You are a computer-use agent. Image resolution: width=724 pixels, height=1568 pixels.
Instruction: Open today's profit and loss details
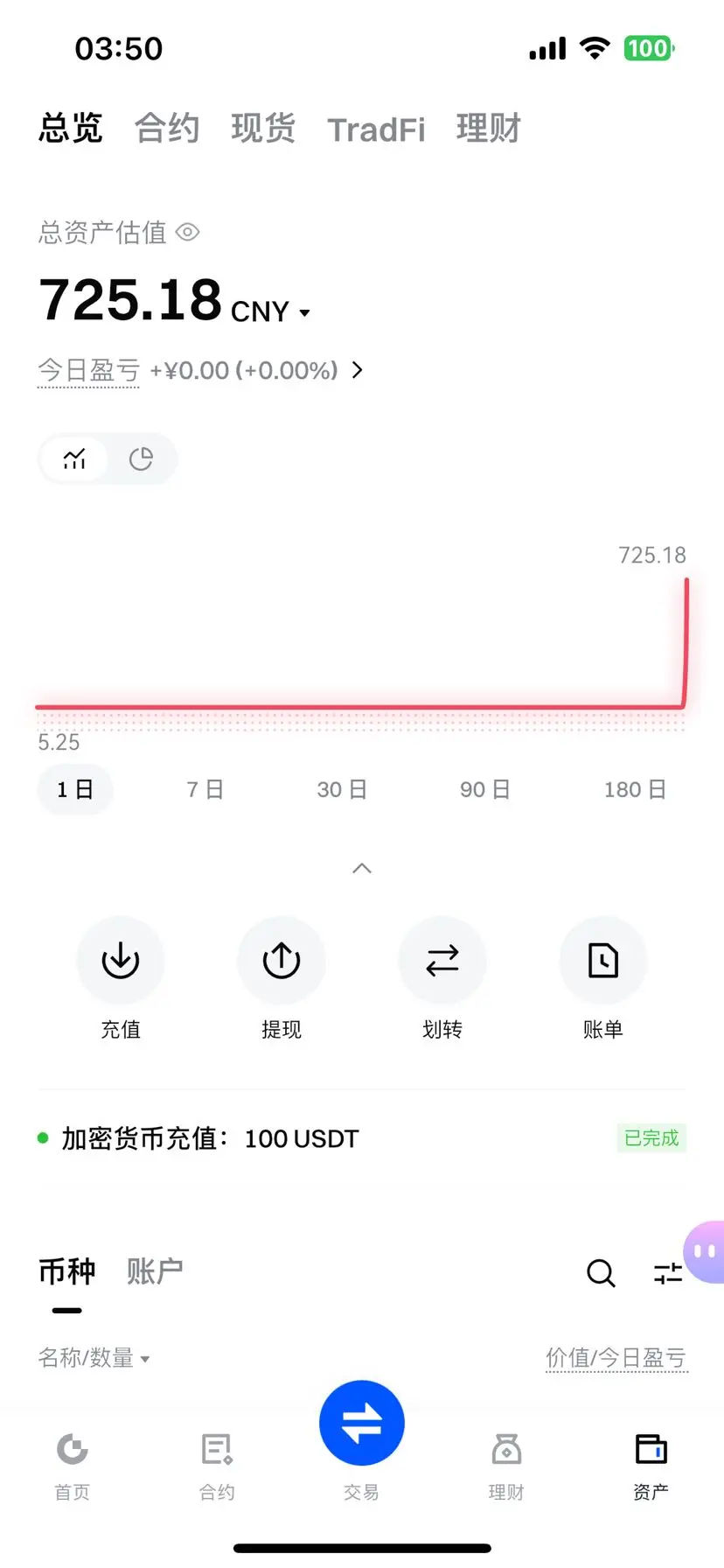tap(199, 370)
